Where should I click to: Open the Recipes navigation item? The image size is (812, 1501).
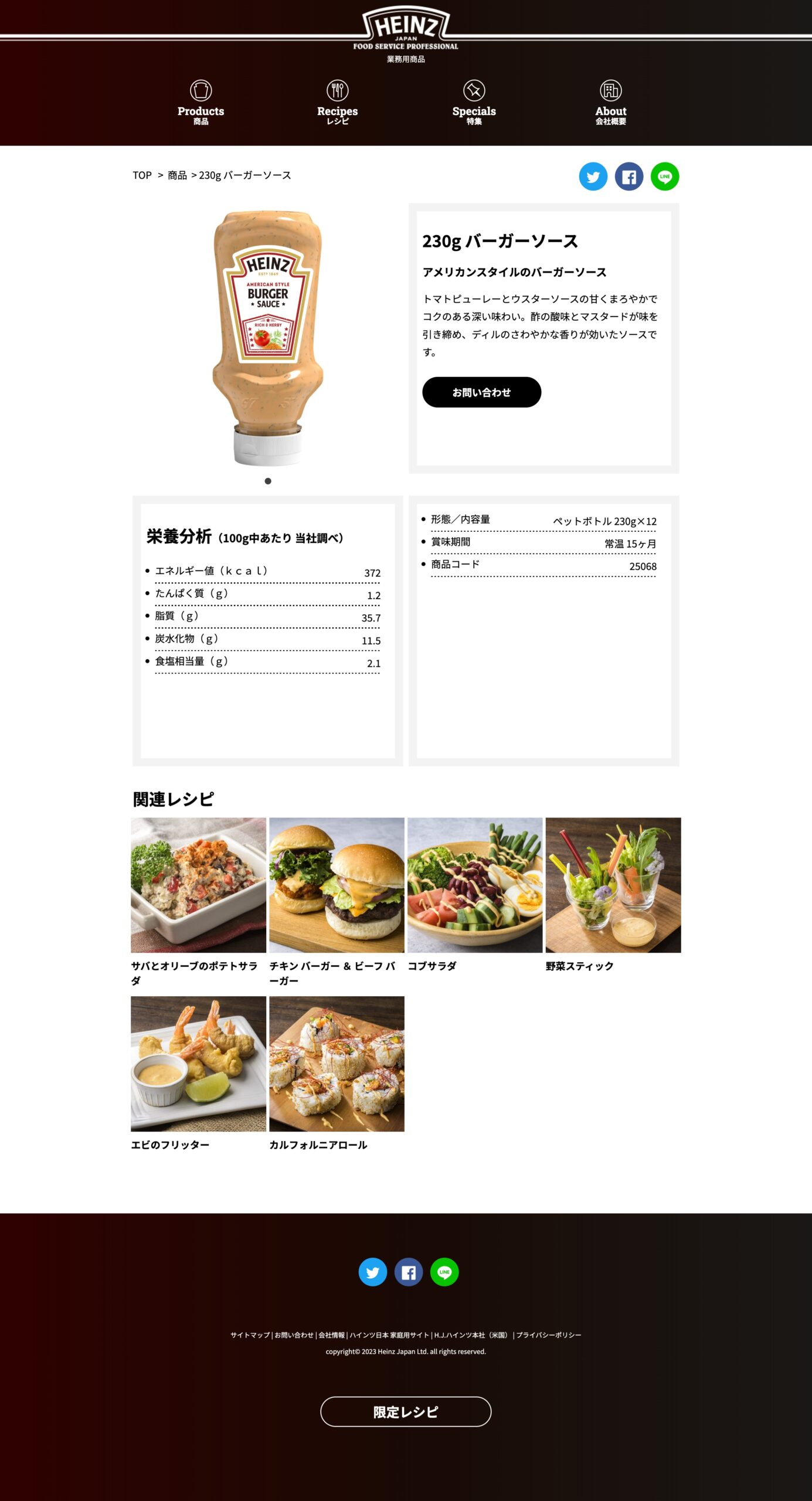[x=337, y=103]
